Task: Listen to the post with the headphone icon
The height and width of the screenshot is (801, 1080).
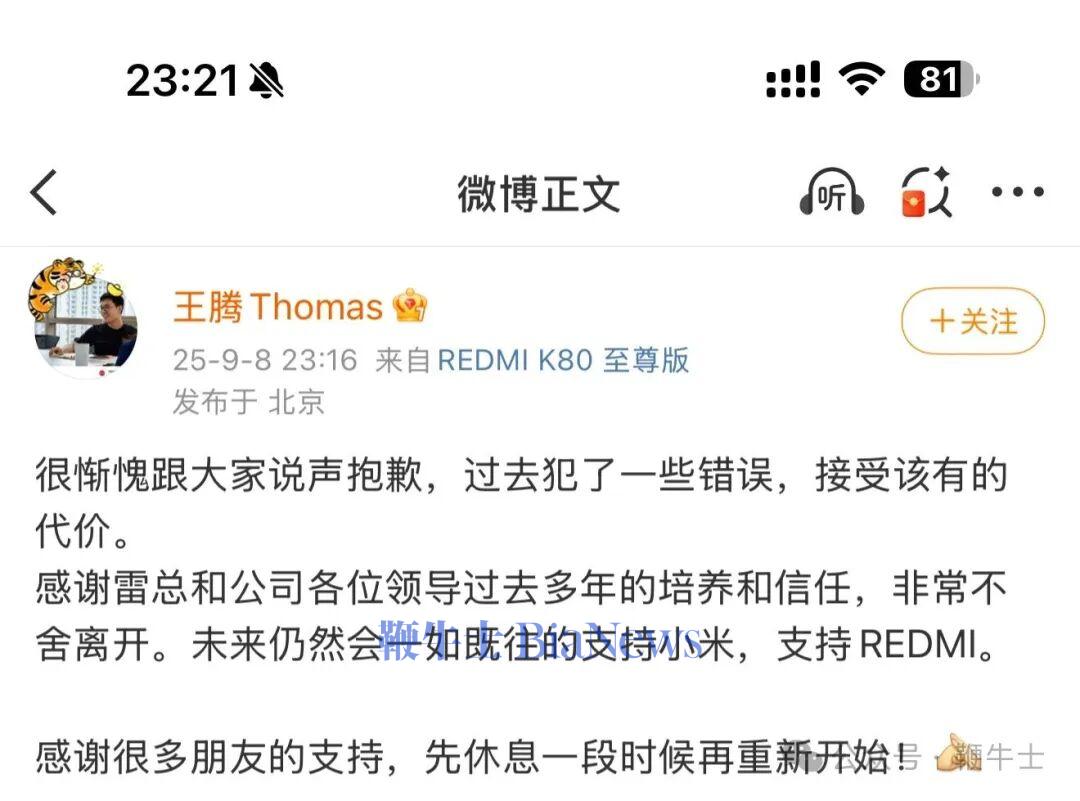Action: tap(831, 193)
